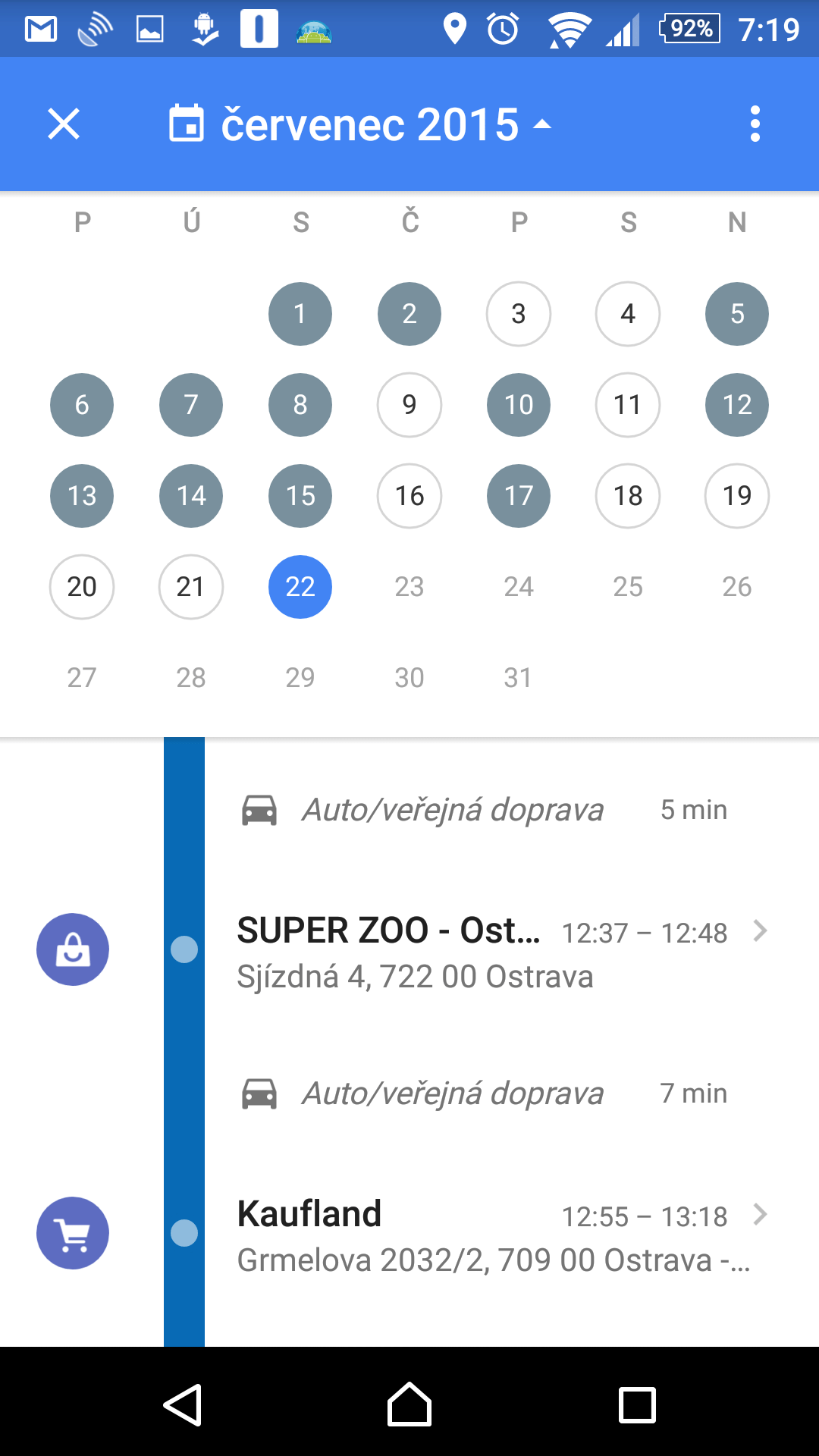Screen dimensions: 819x1456
Task: Tap the shopping cart icon for Kaufland
Action: (x=73, y=1233)
